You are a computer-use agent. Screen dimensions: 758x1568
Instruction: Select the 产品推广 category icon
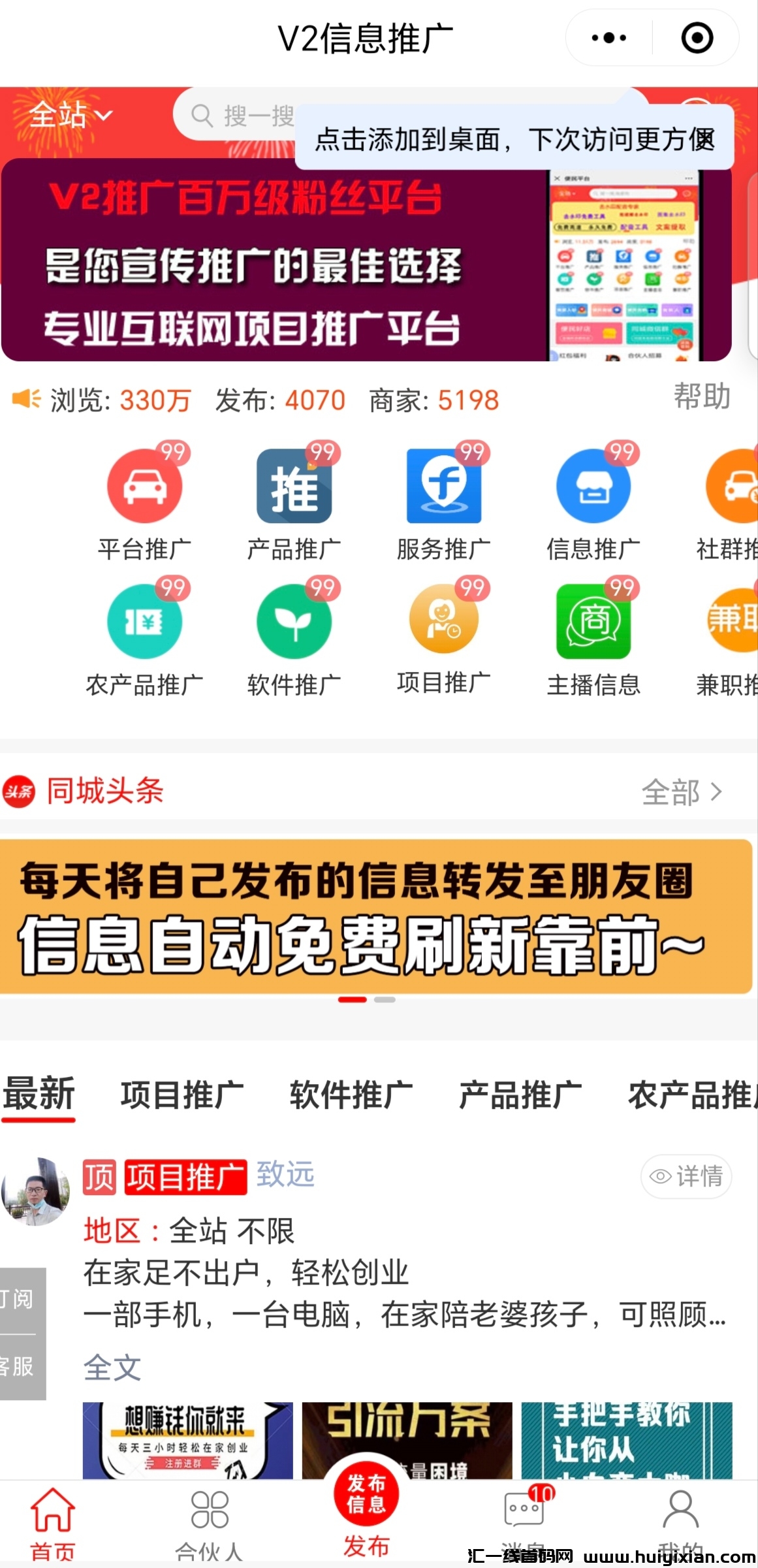(294, 487)
